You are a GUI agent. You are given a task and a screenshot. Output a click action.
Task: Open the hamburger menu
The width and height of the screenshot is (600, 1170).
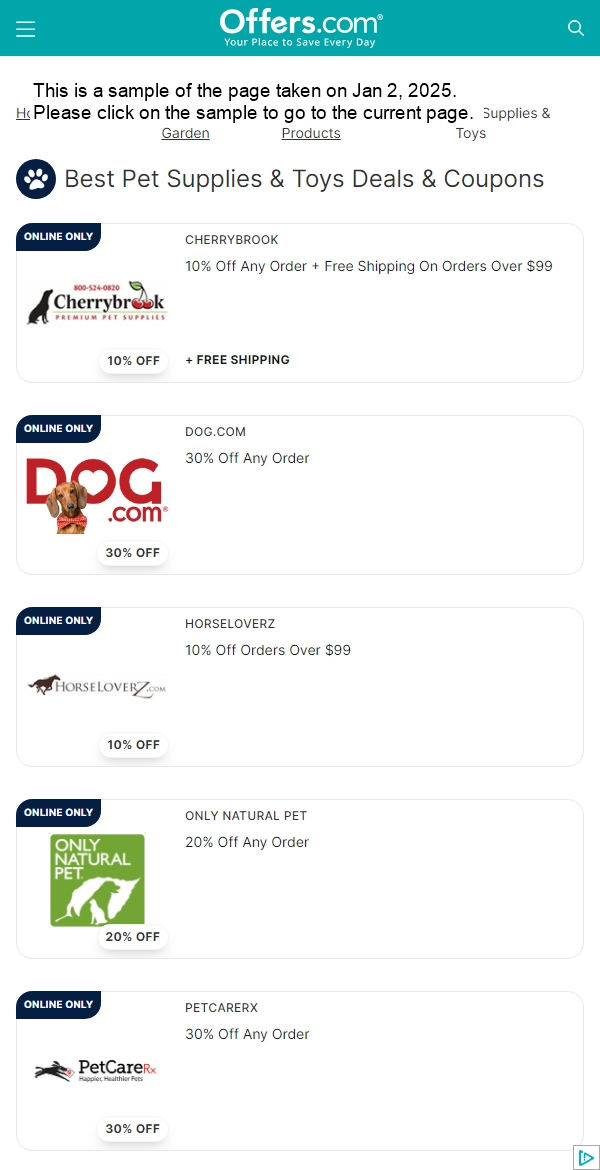[26, 29]
